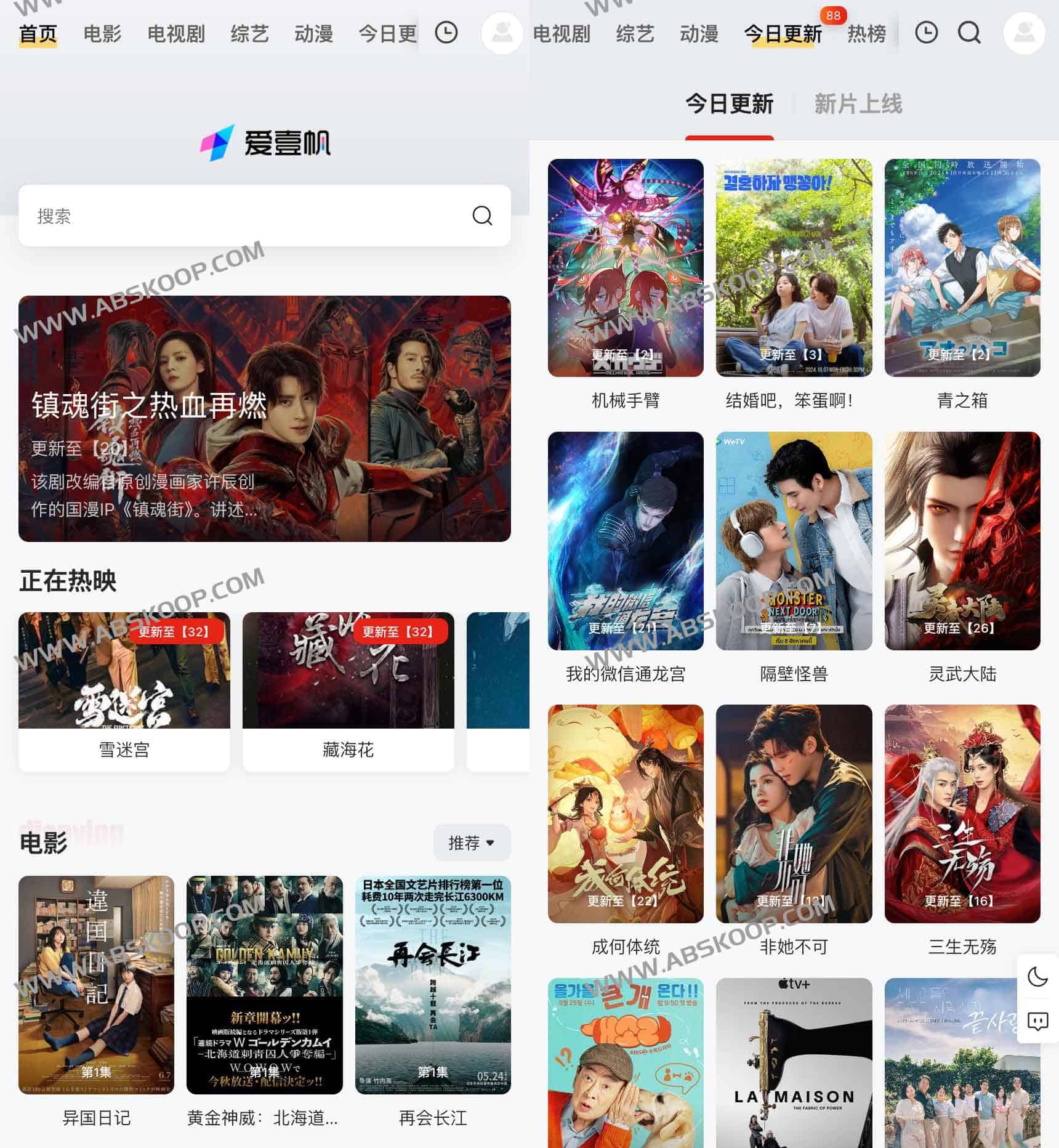This screenshot has width=1059, height=1148.
Task: Open the 三生无殇 tile
Action: (x=962, y=814)
